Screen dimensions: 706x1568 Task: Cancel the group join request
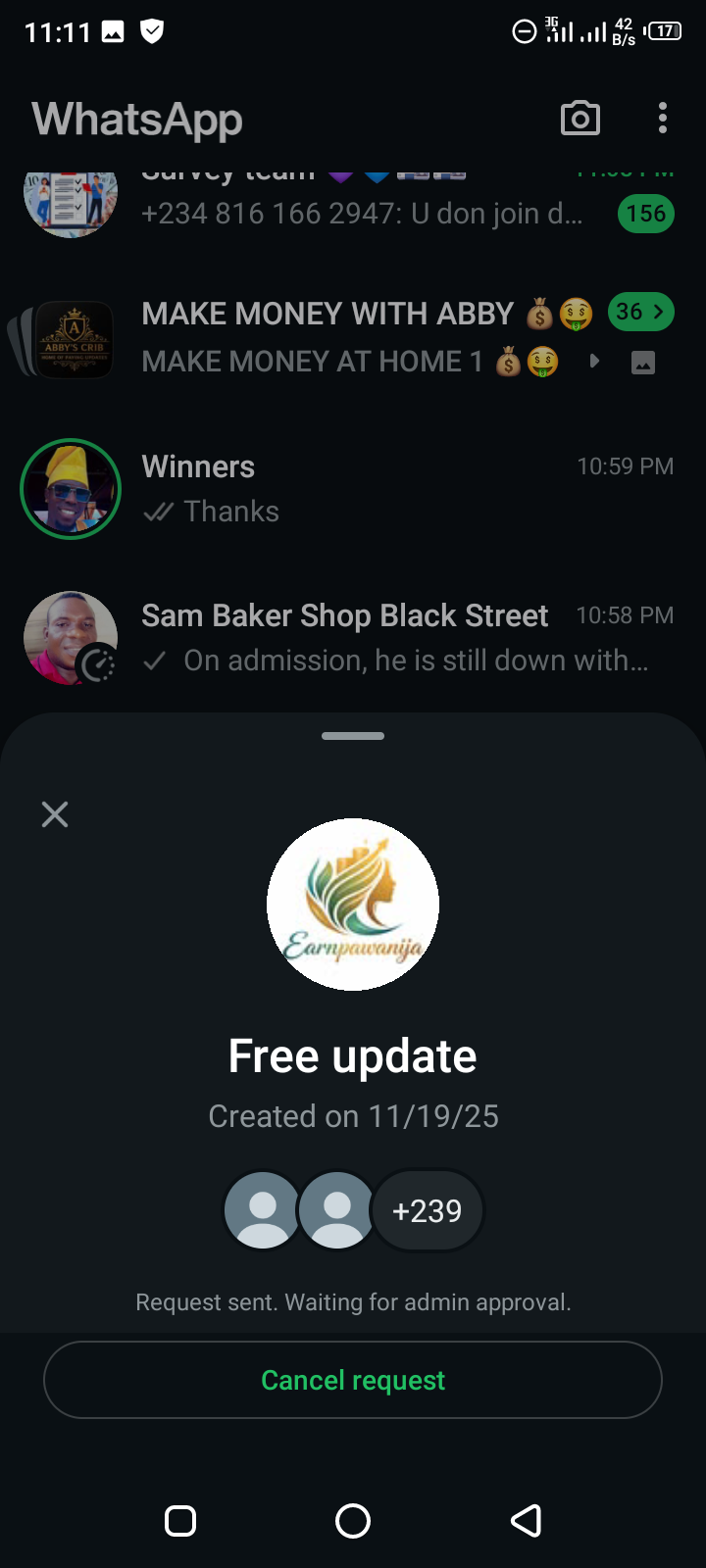tap(353, 1380)
